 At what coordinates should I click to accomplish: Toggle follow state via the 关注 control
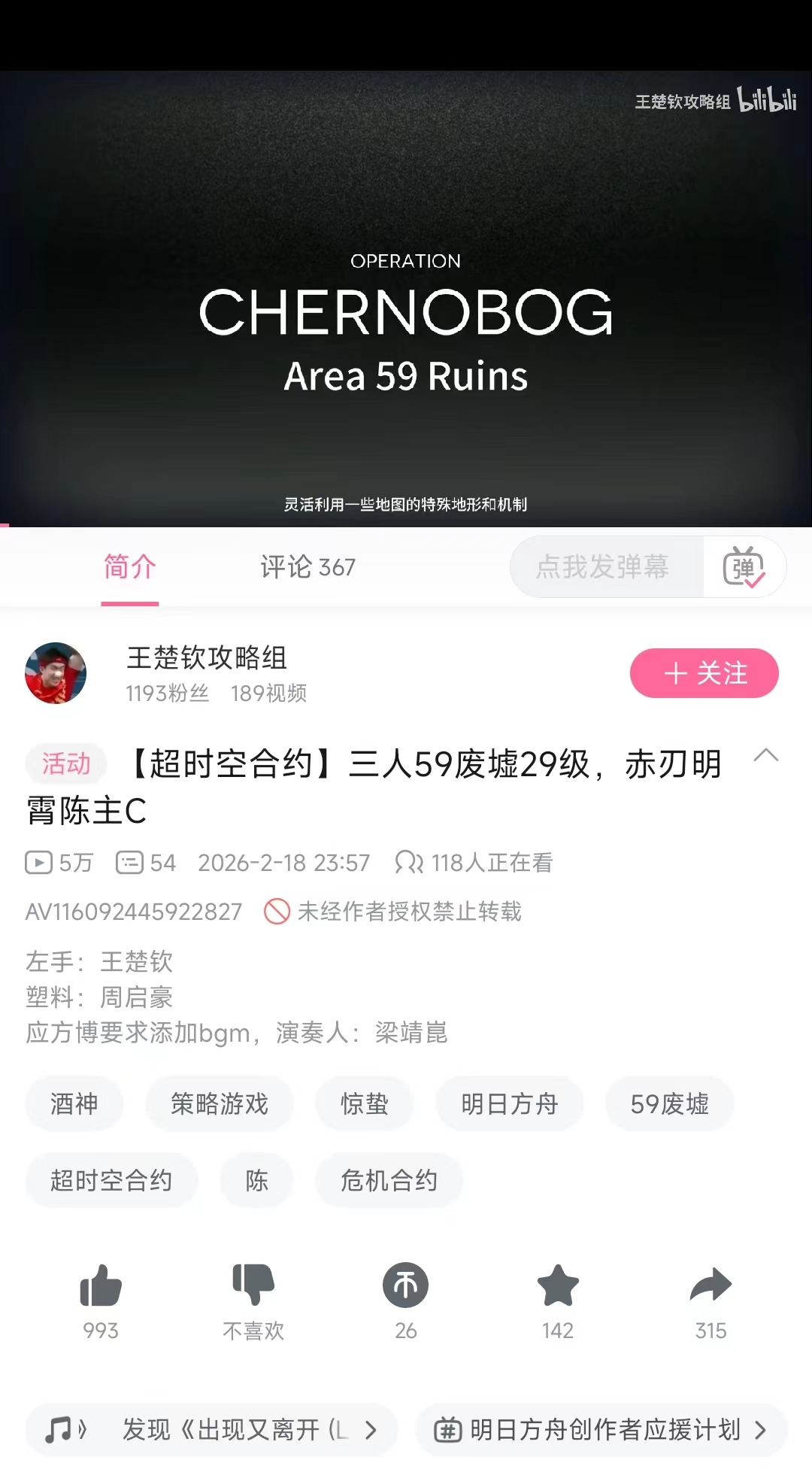pyautogui.click(x=704, y=673)
